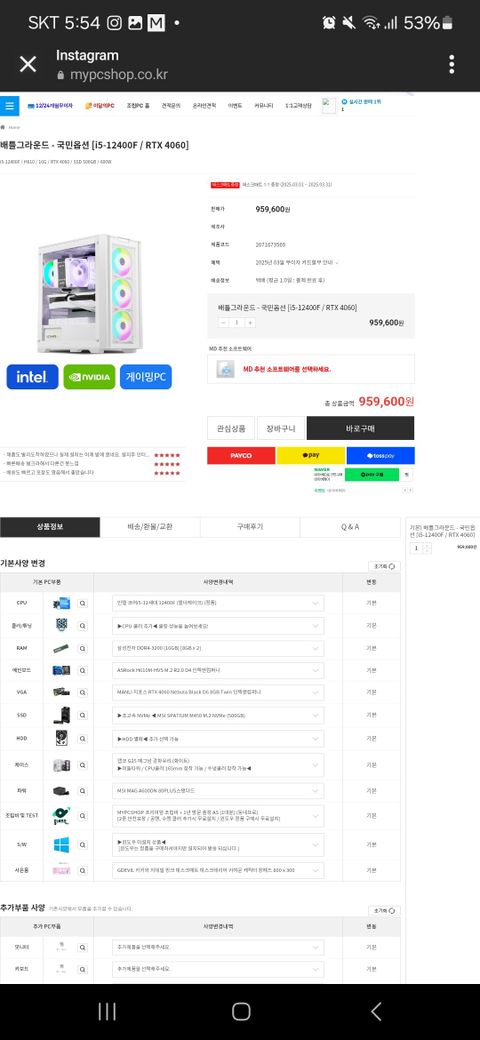
Task: Open the 구매후기 reviews tab
Action: [250, 527]
